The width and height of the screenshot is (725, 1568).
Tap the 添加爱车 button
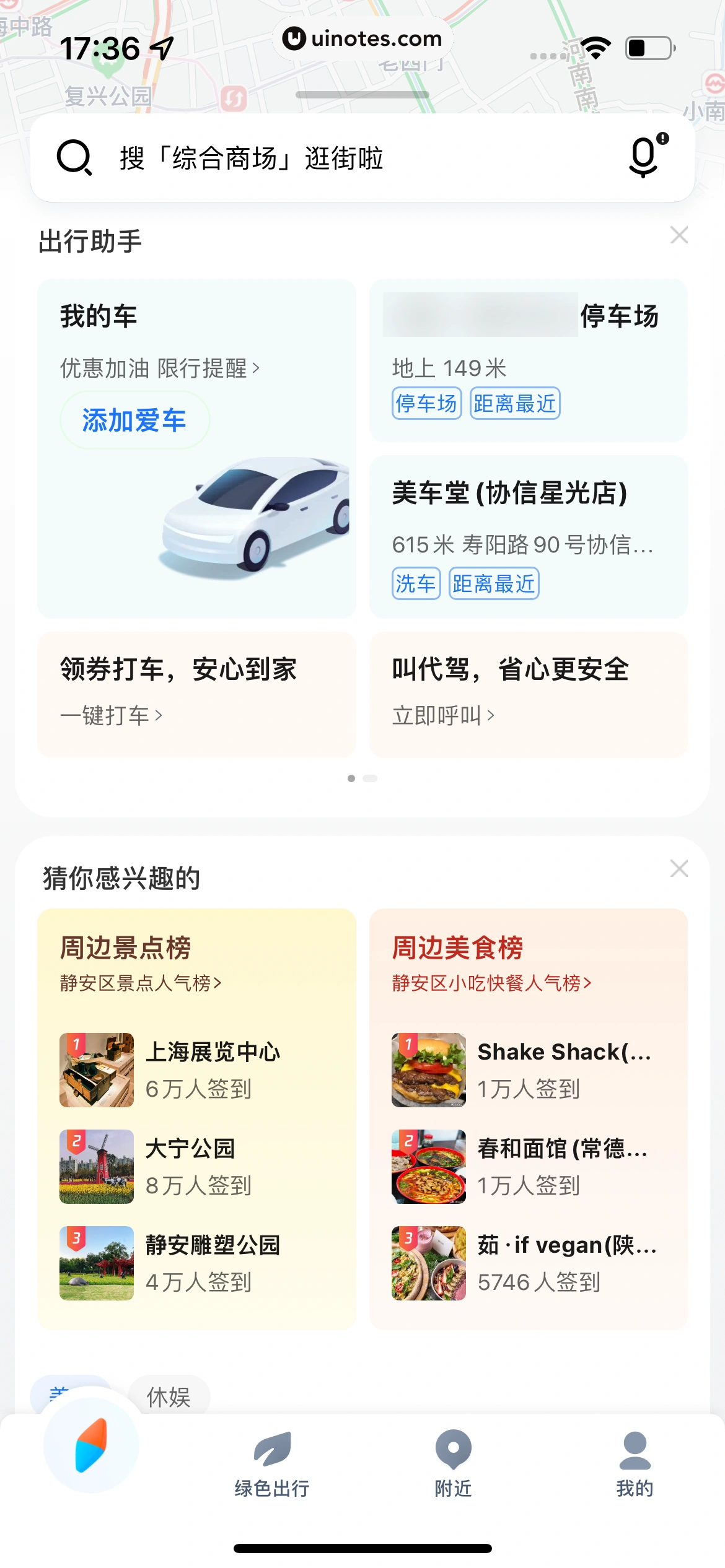pos(134,420)
